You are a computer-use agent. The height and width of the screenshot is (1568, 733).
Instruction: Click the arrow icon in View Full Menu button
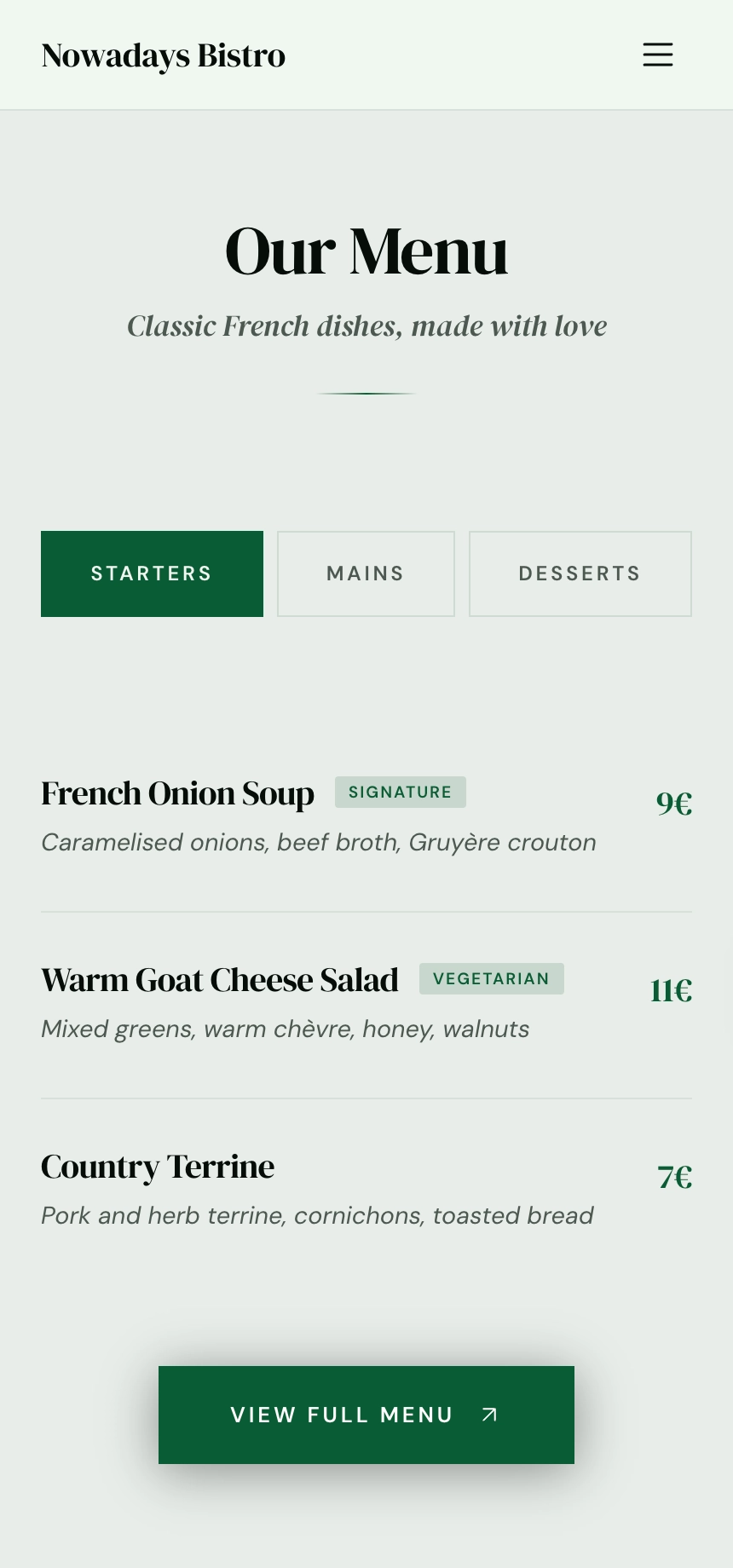486,1415
